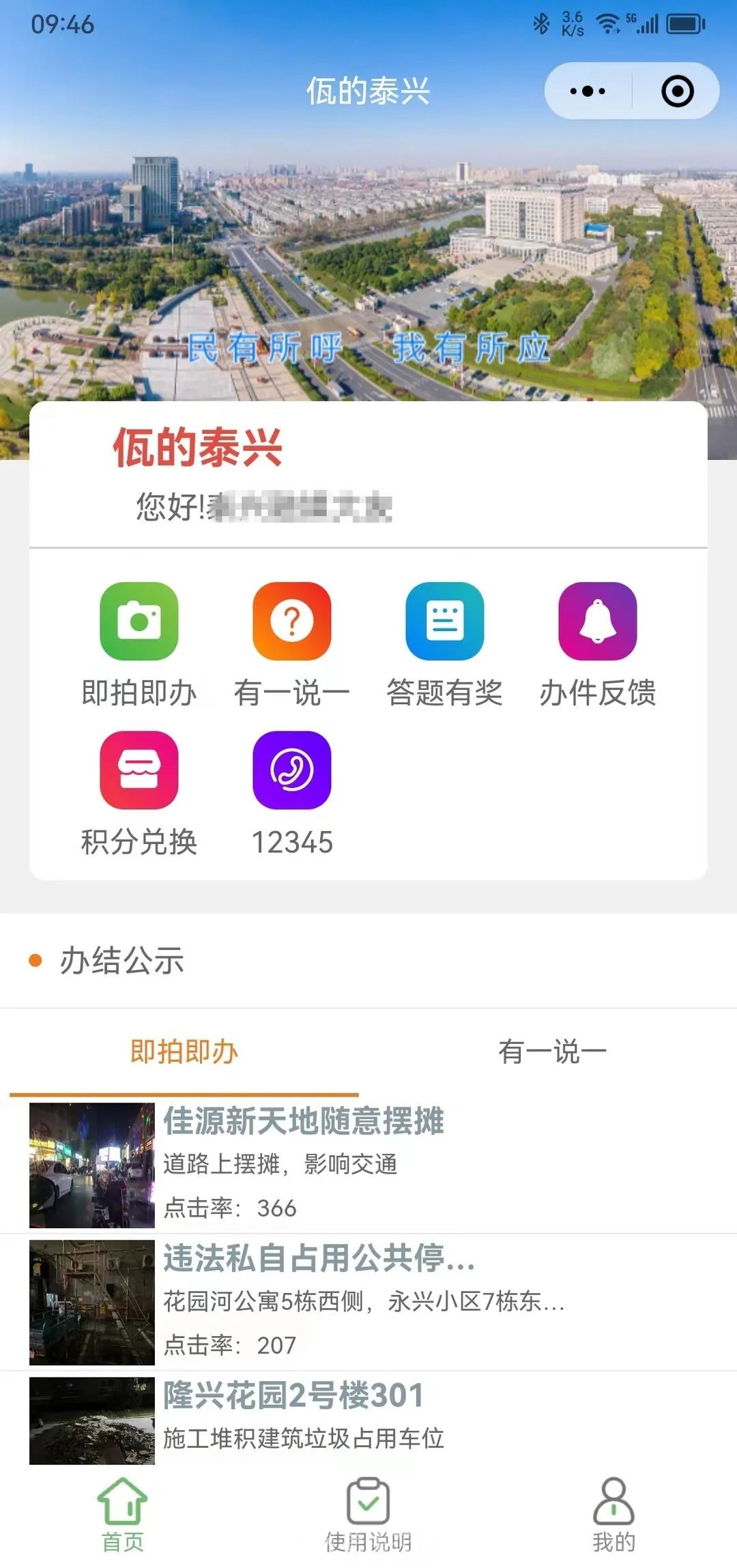Select the 即拍即办 tab under 办结公示
Viewport: 737px width, 1568px height.
184,1051
